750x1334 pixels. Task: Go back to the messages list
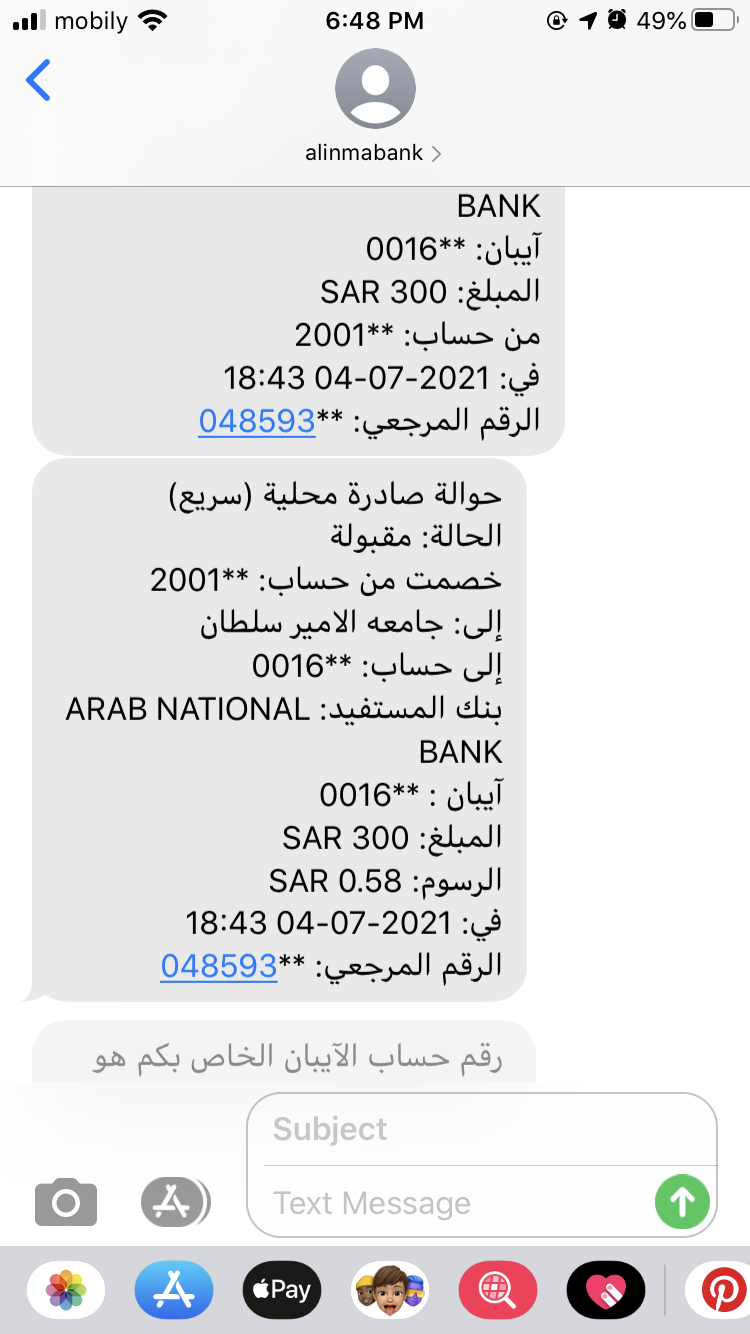(x=38, y=80)
